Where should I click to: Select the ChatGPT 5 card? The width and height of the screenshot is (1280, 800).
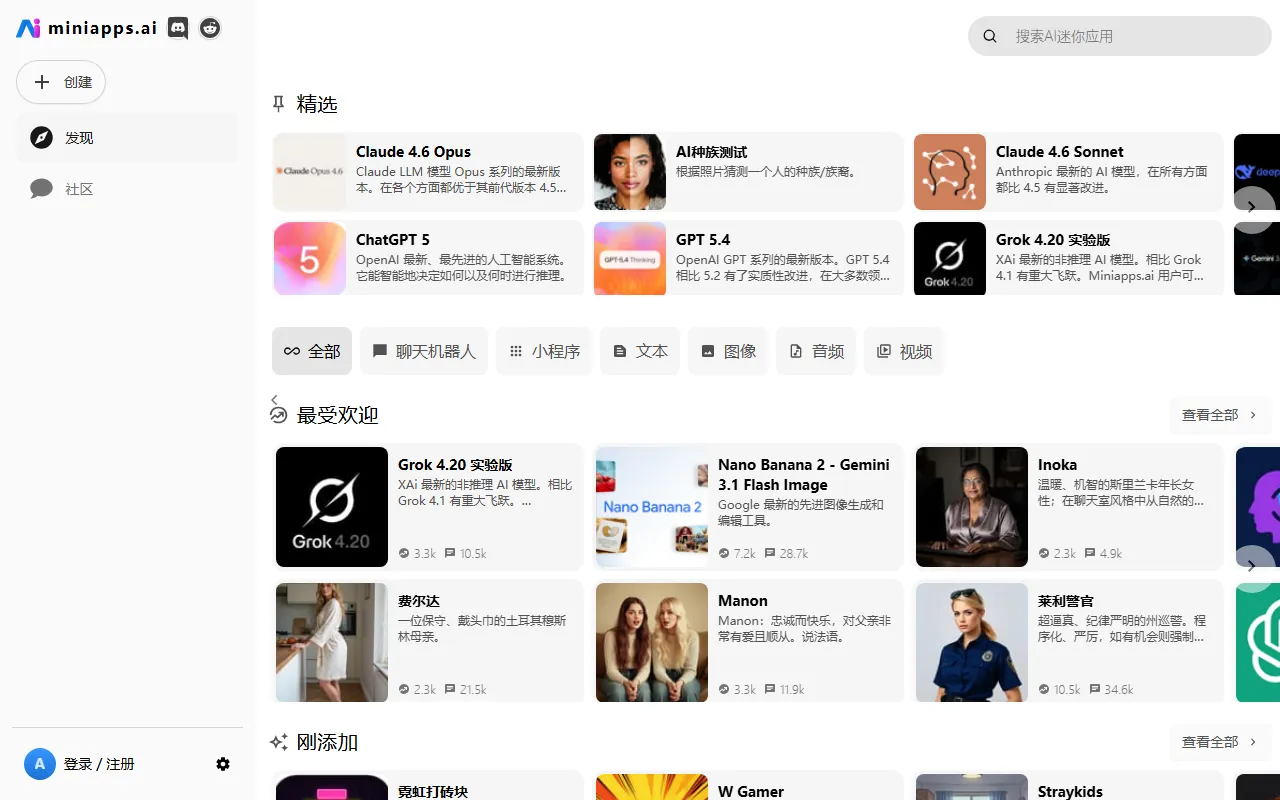click(428, 259)
